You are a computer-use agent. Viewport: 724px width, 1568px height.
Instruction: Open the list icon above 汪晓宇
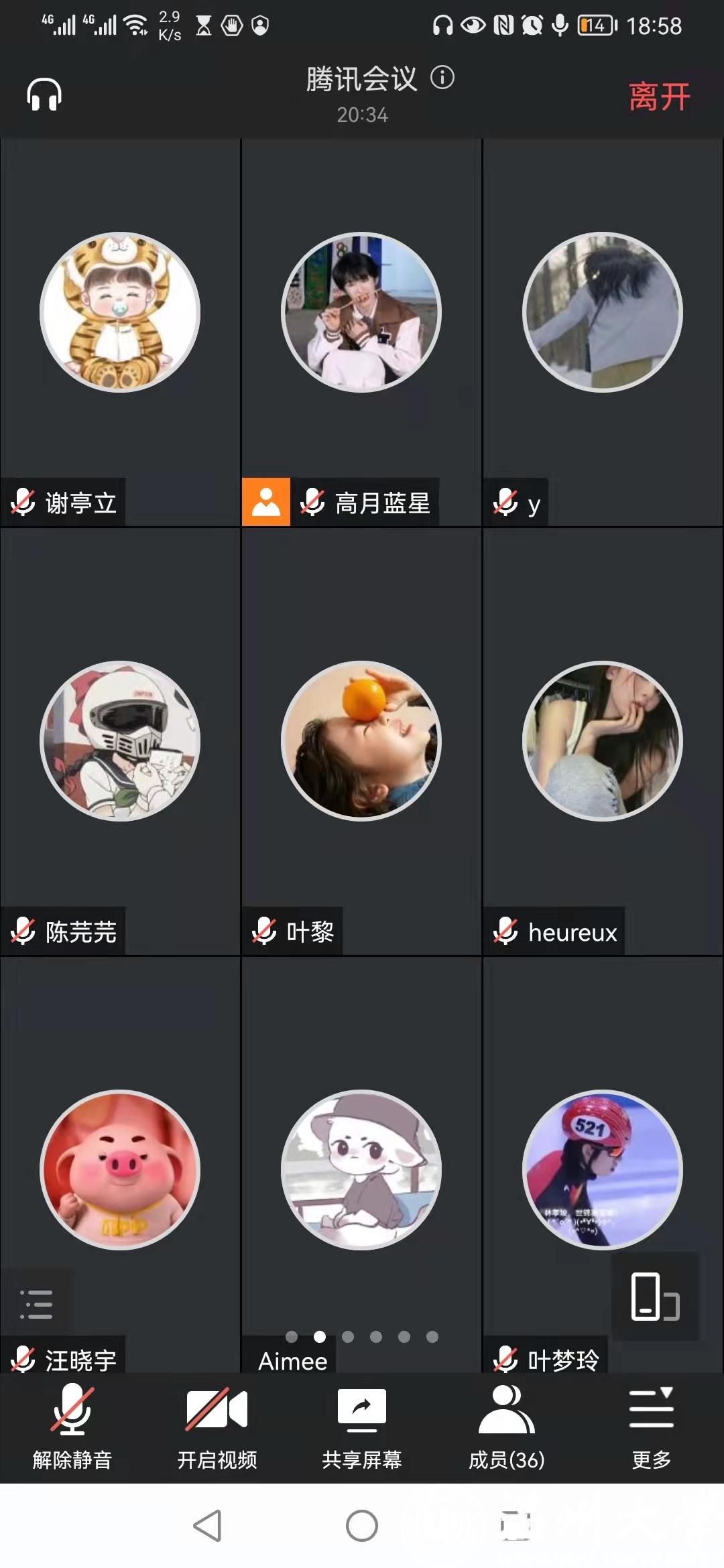coord(37,1304)
